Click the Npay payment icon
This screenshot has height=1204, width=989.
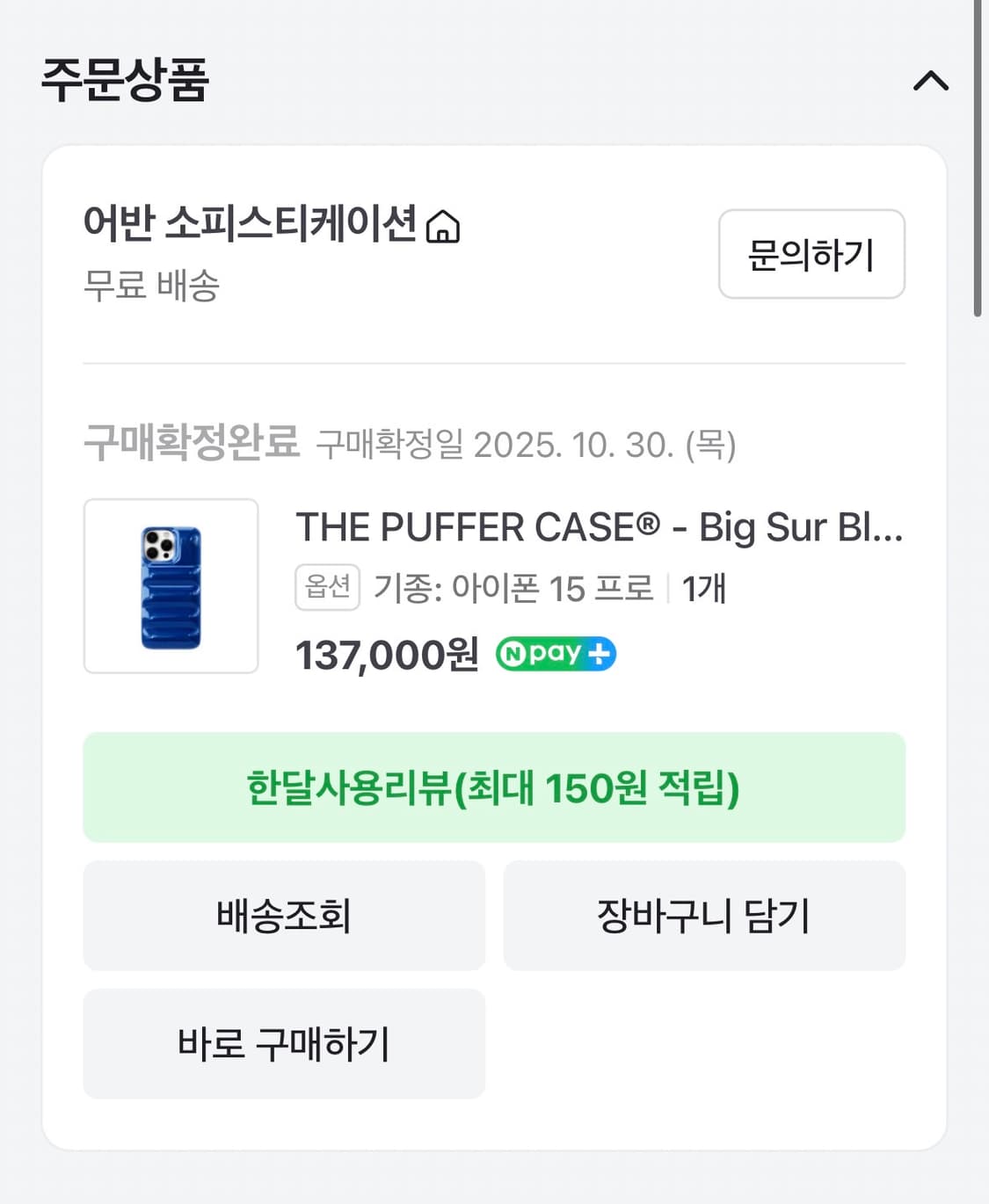pyautogui.click(x=542, y=653)
